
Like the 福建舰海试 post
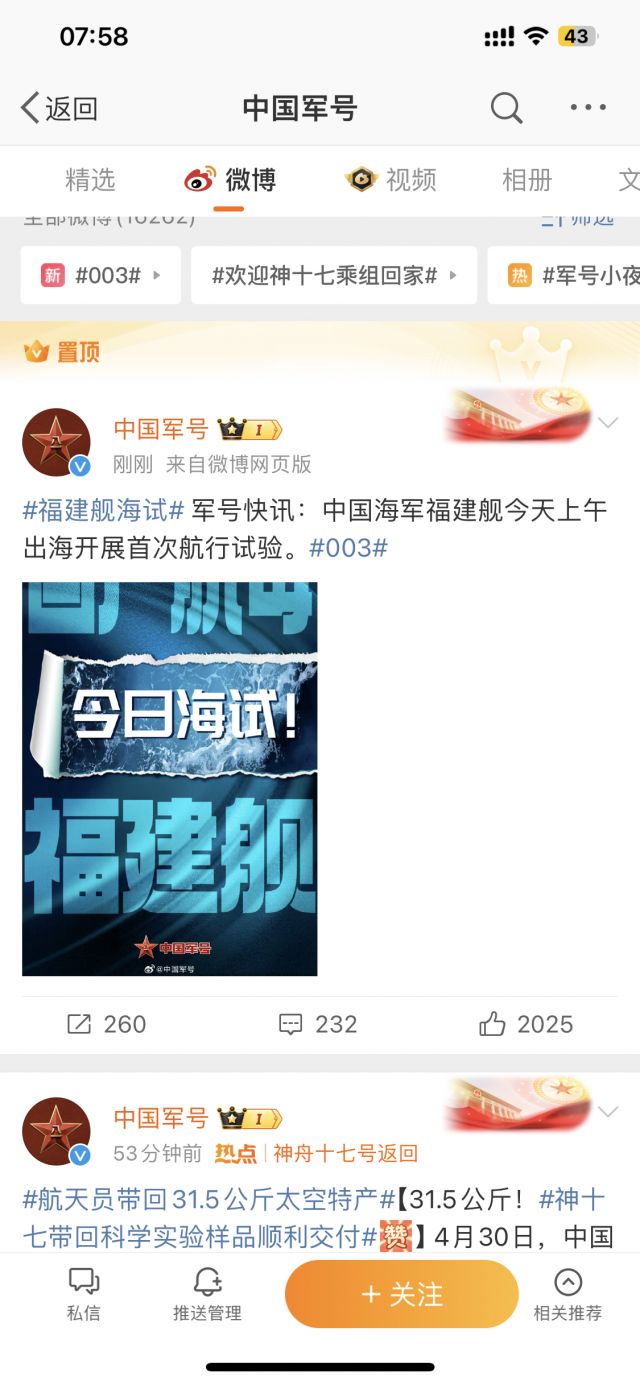526,1024
